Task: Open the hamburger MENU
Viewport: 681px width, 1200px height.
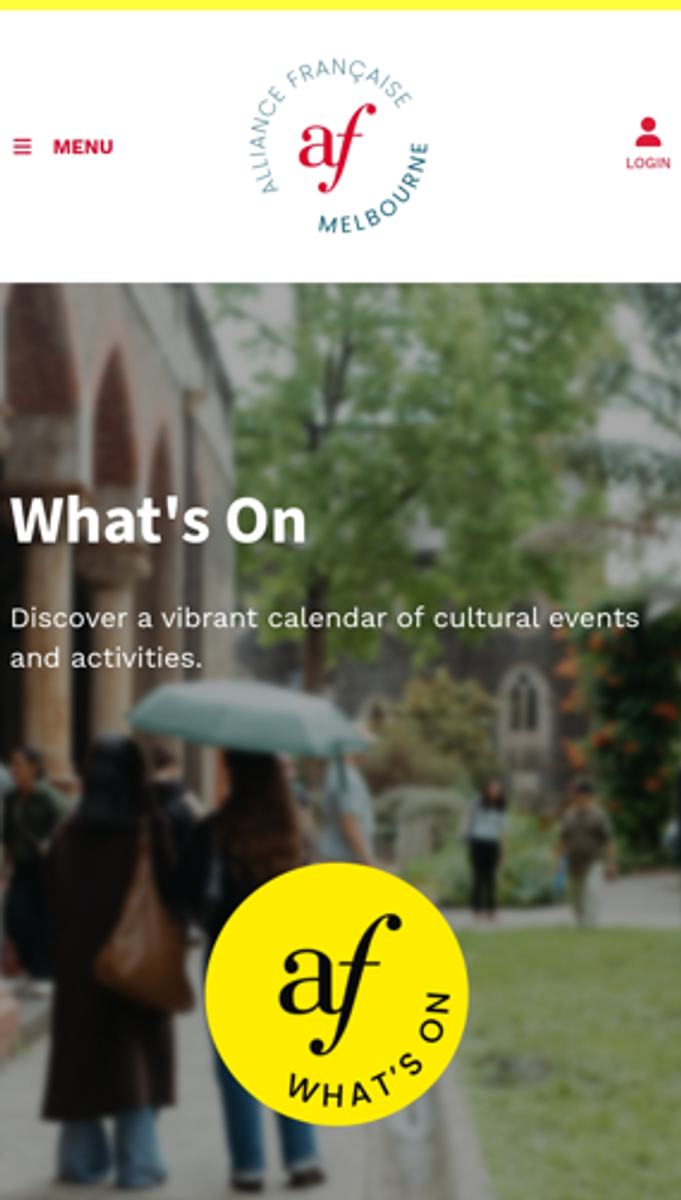Action: (62, 147)
